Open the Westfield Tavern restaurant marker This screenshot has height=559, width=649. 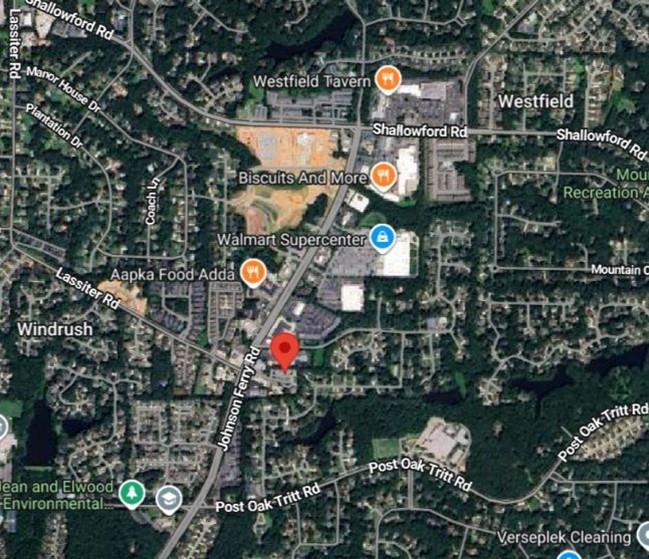[388, 80]
